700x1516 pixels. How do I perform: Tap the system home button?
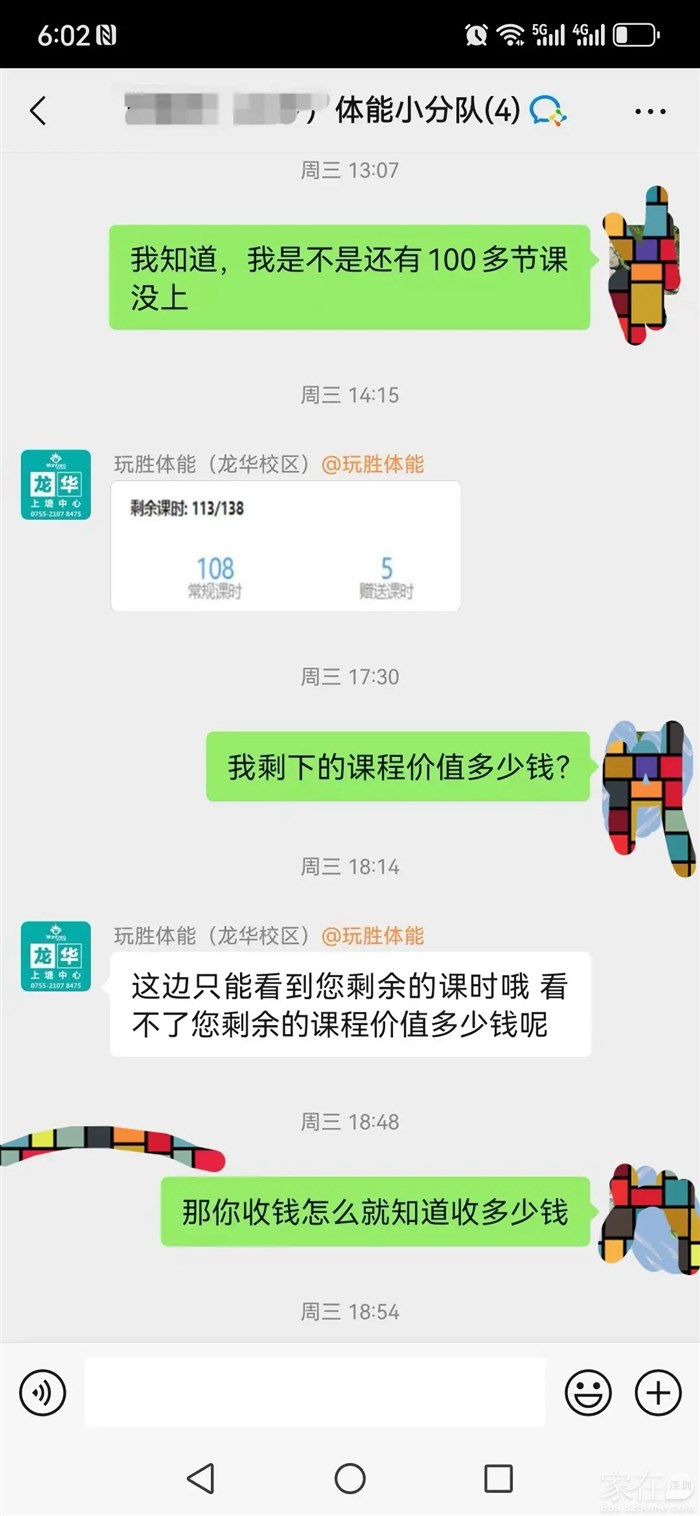pos(350,1478)
